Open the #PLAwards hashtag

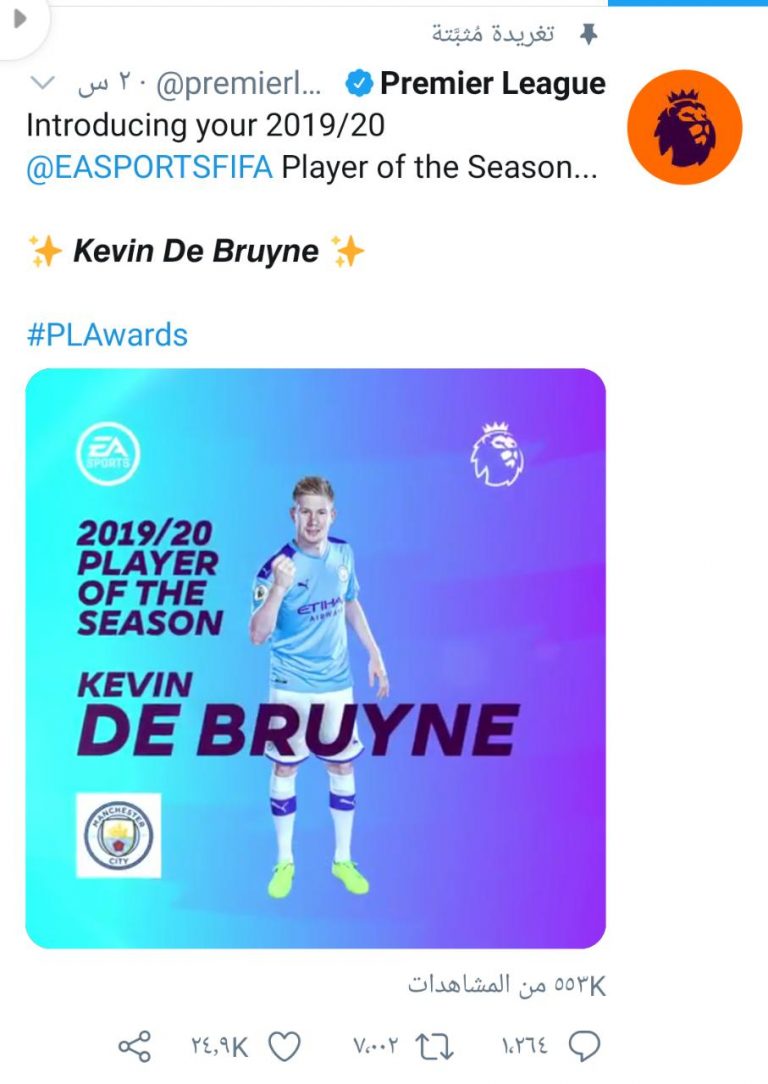tap(107, 334)
